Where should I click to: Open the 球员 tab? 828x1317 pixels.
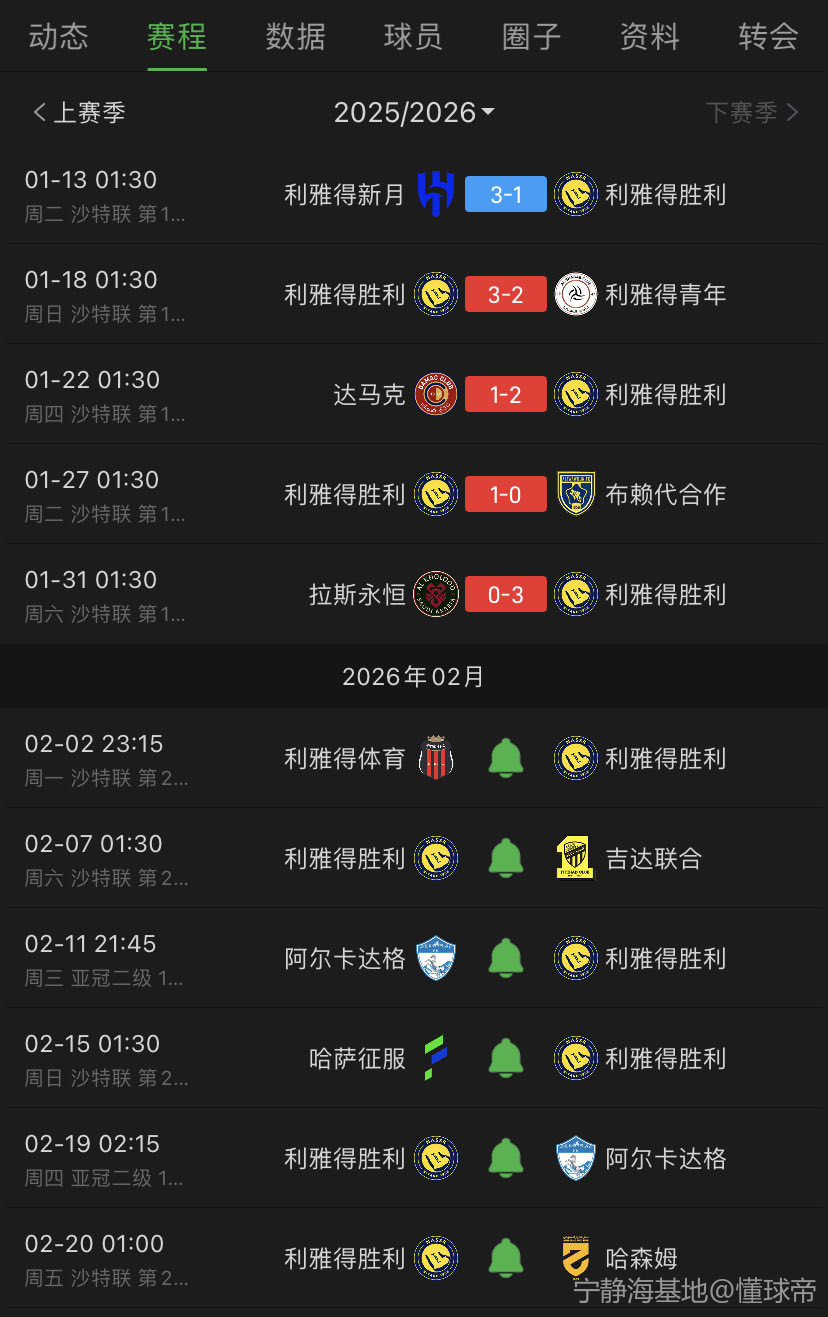413,37
